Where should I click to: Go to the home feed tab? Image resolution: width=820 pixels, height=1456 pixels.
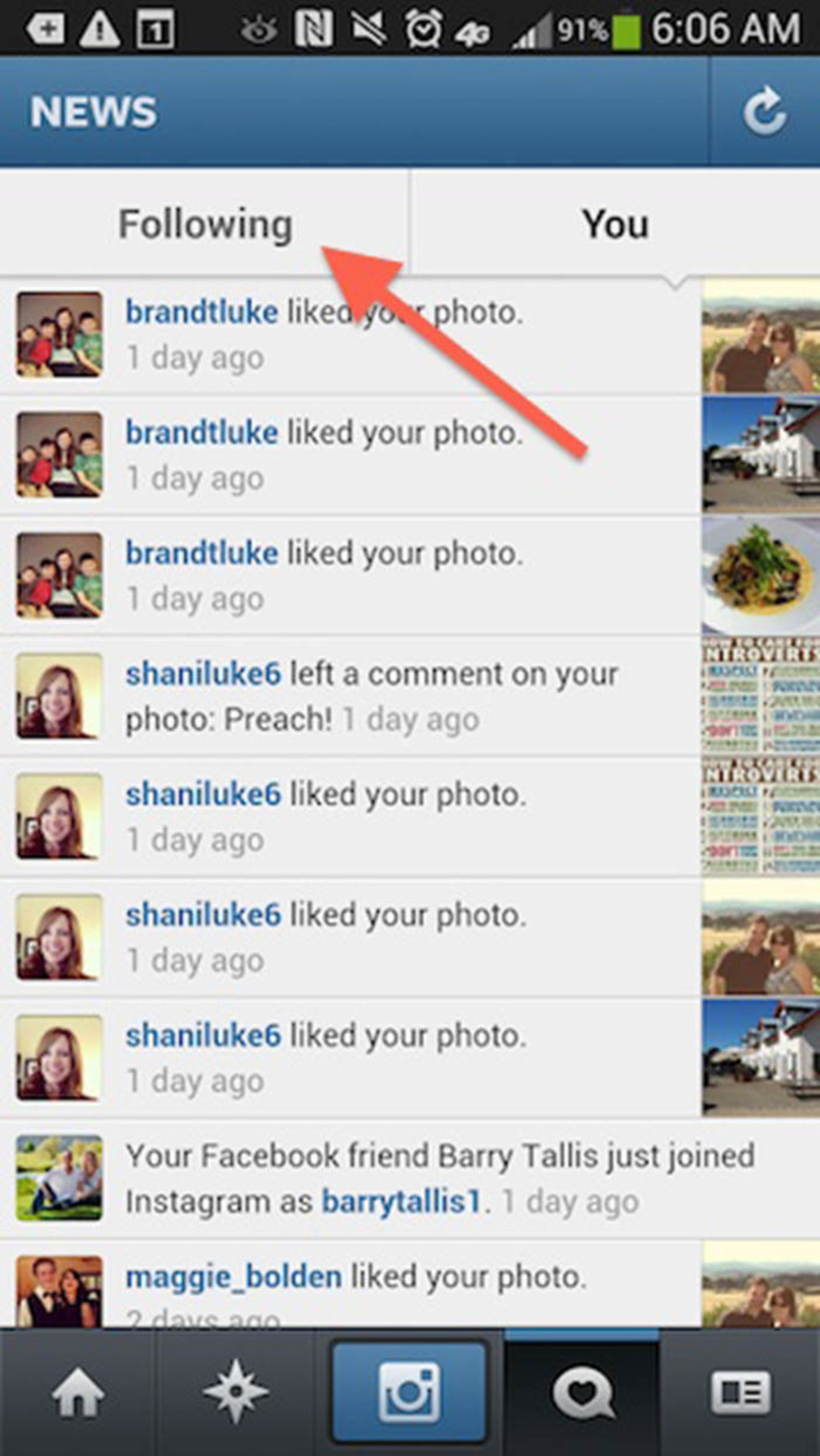(78, 1393)
